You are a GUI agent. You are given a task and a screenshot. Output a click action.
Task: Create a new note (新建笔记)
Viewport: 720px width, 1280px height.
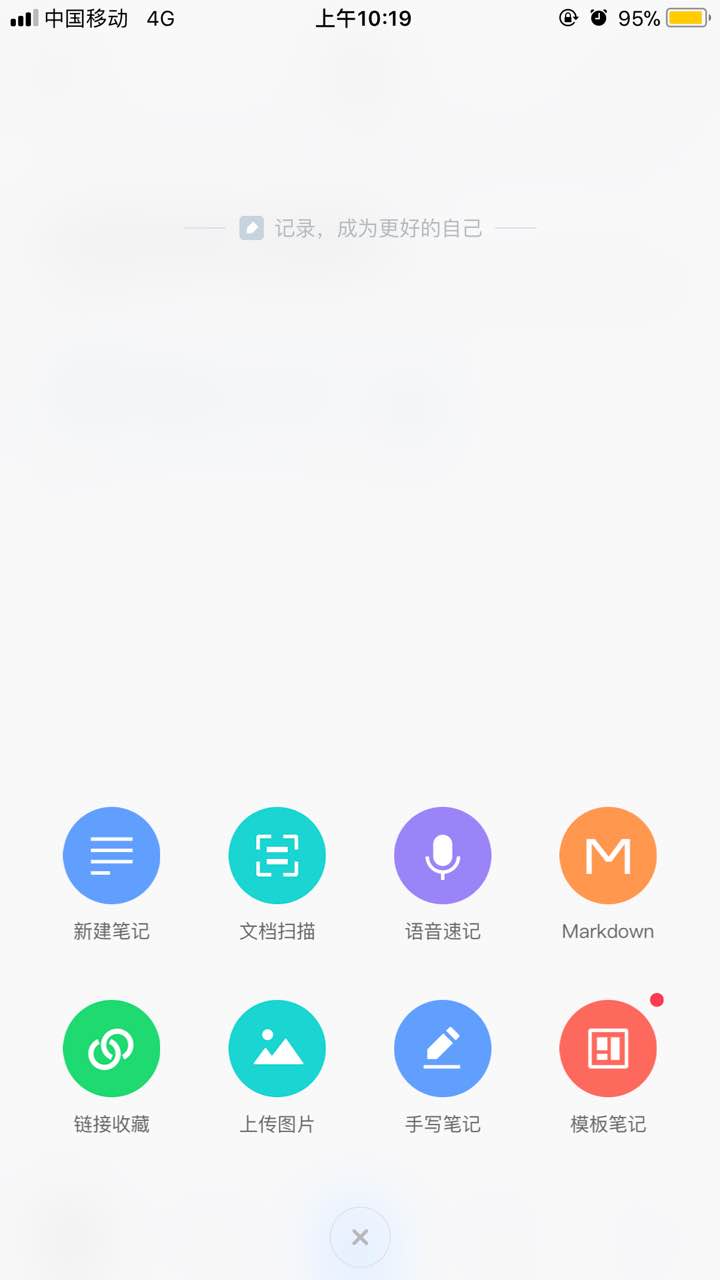[111, 856]
